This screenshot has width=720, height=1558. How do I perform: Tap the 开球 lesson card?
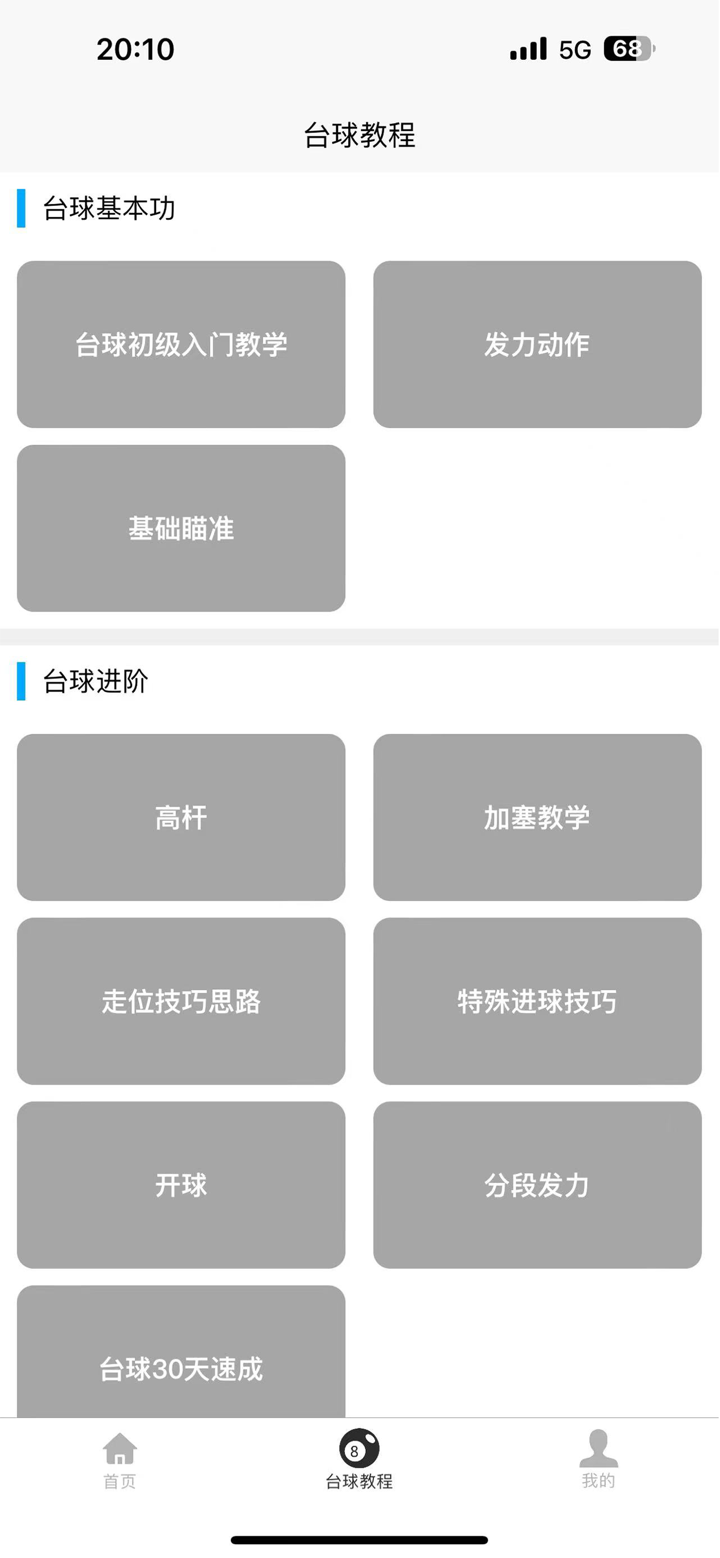tap(180, 1185)
